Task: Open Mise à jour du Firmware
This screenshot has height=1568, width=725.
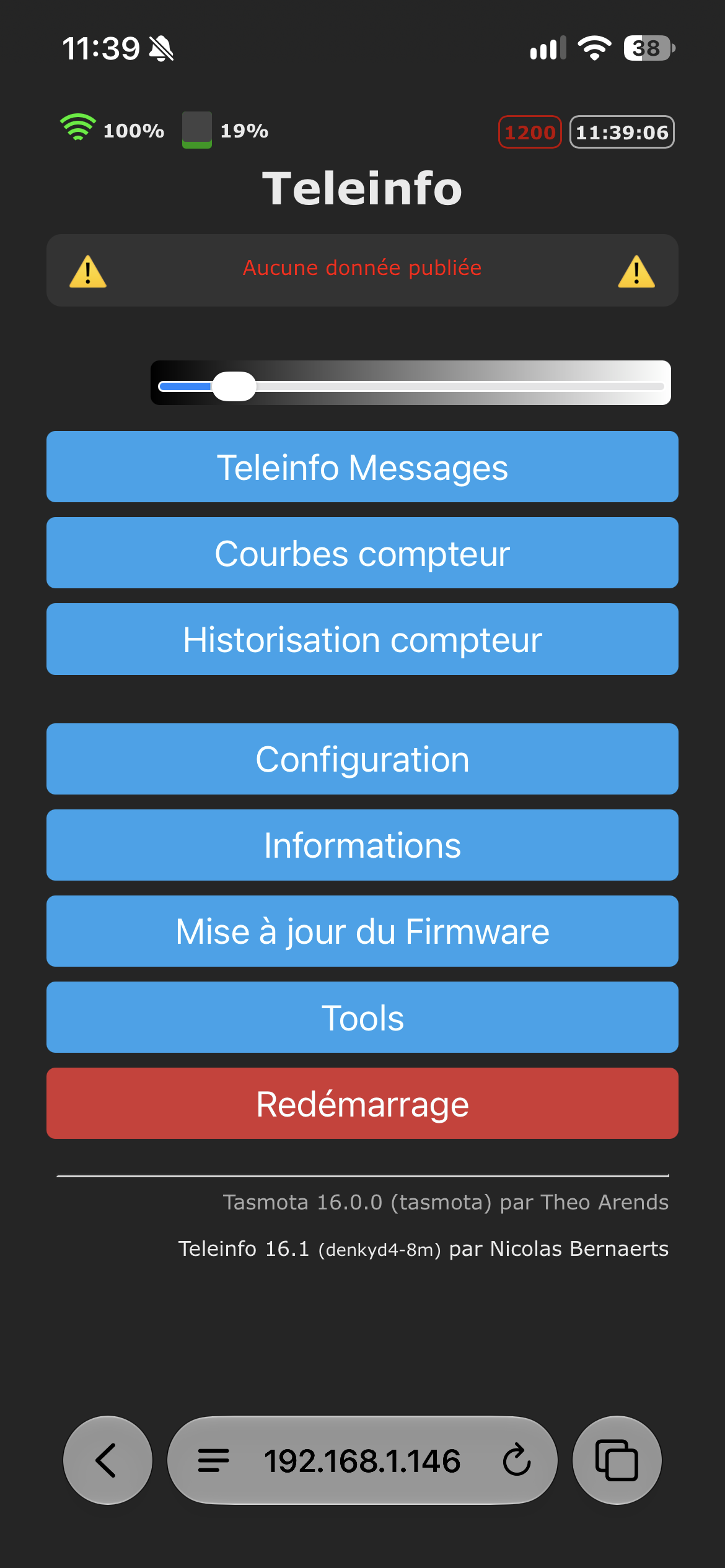Action: 362,931
